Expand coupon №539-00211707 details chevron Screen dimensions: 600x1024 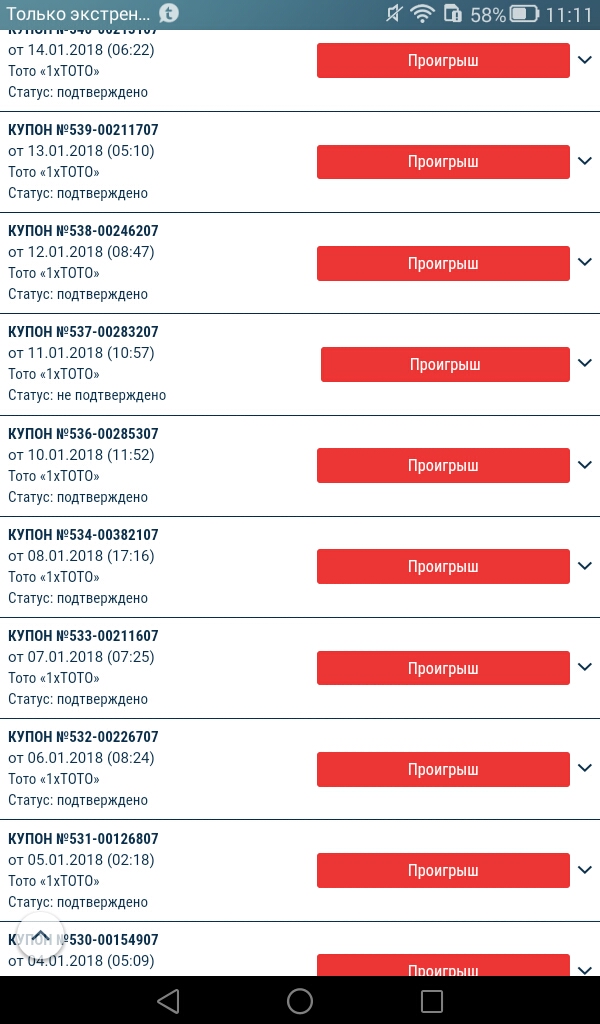tap(585, 161)
